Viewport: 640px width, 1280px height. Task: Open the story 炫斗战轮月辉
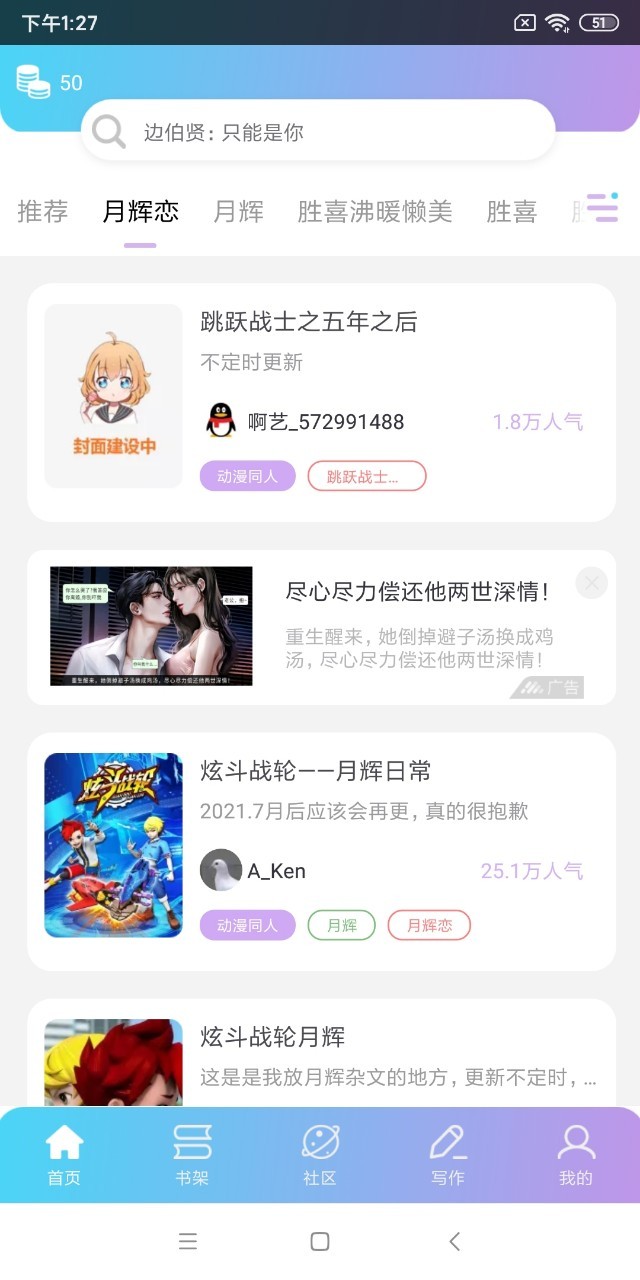coord(272,1037)
